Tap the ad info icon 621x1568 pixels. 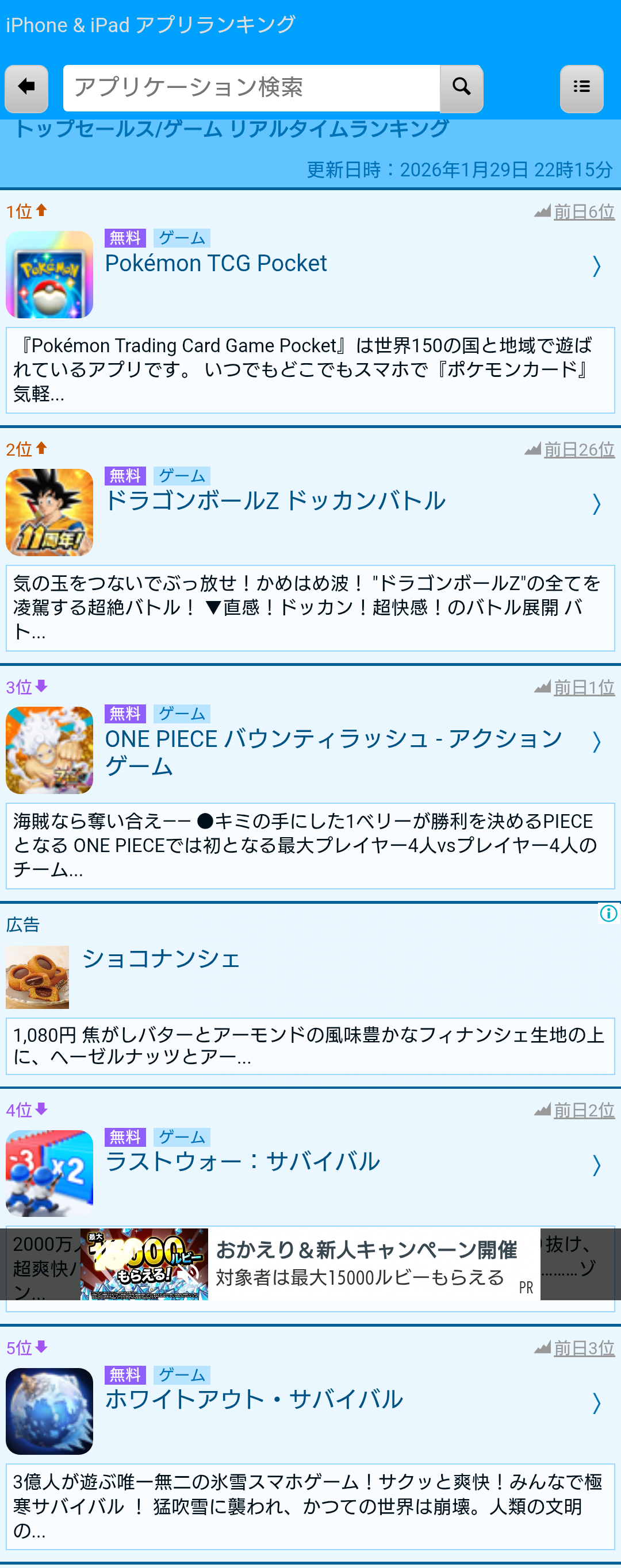[608, 914]
